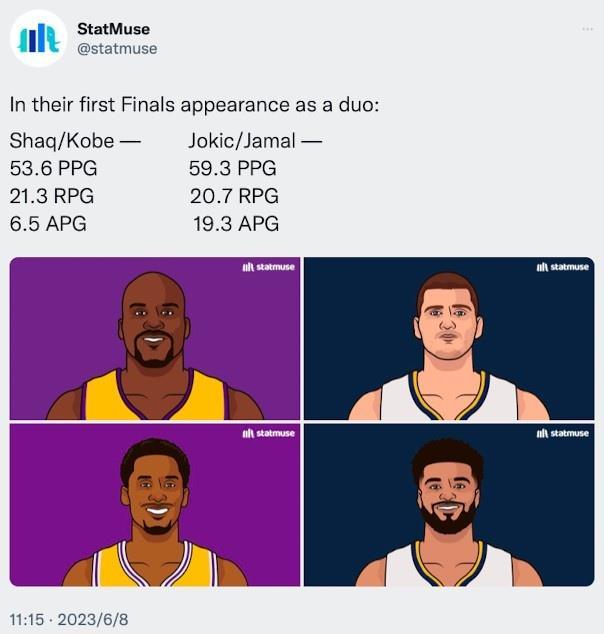Image resolution: width=604 pixels, height=634 pixels.
Task: View the Kobe image in full
Action: point(155,505)
